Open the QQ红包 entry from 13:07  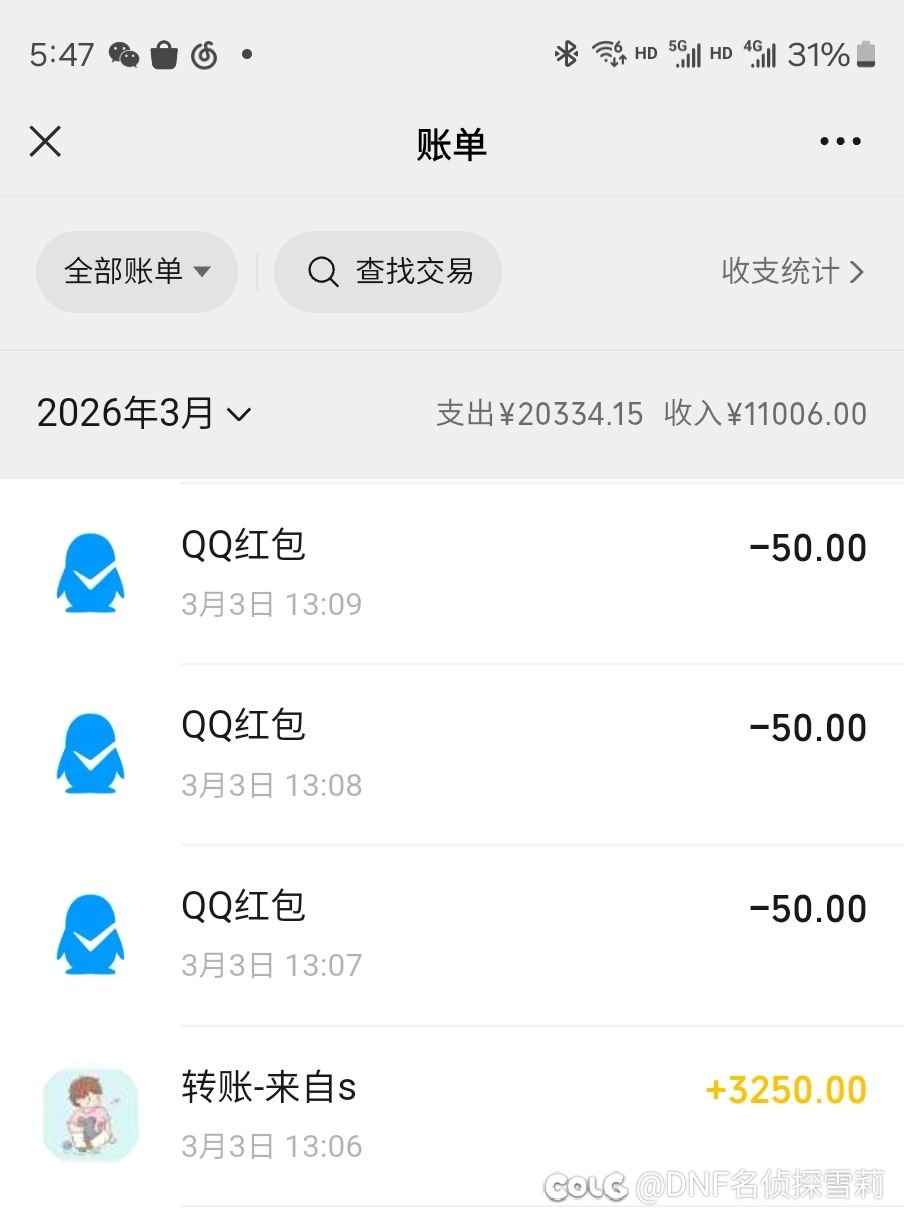click(x=450, y=933)
